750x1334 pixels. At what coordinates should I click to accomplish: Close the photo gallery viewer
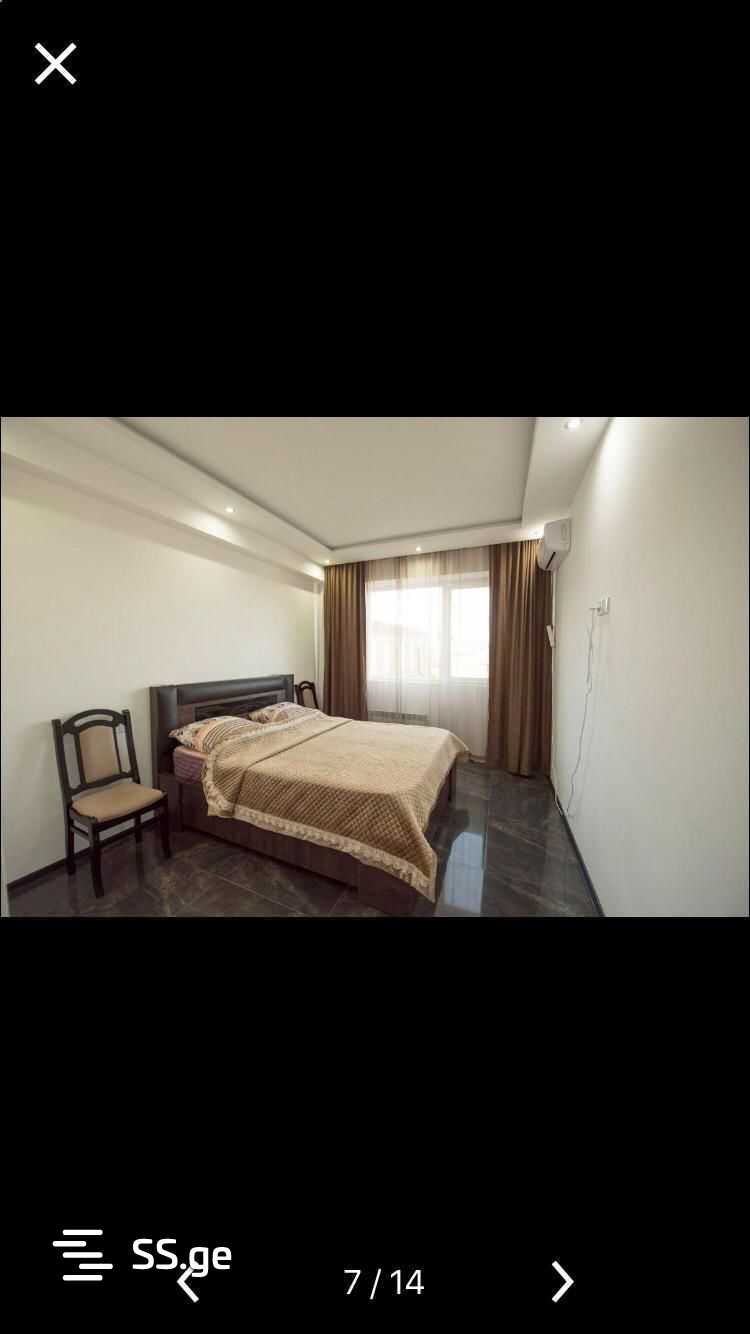coord(55,64)
